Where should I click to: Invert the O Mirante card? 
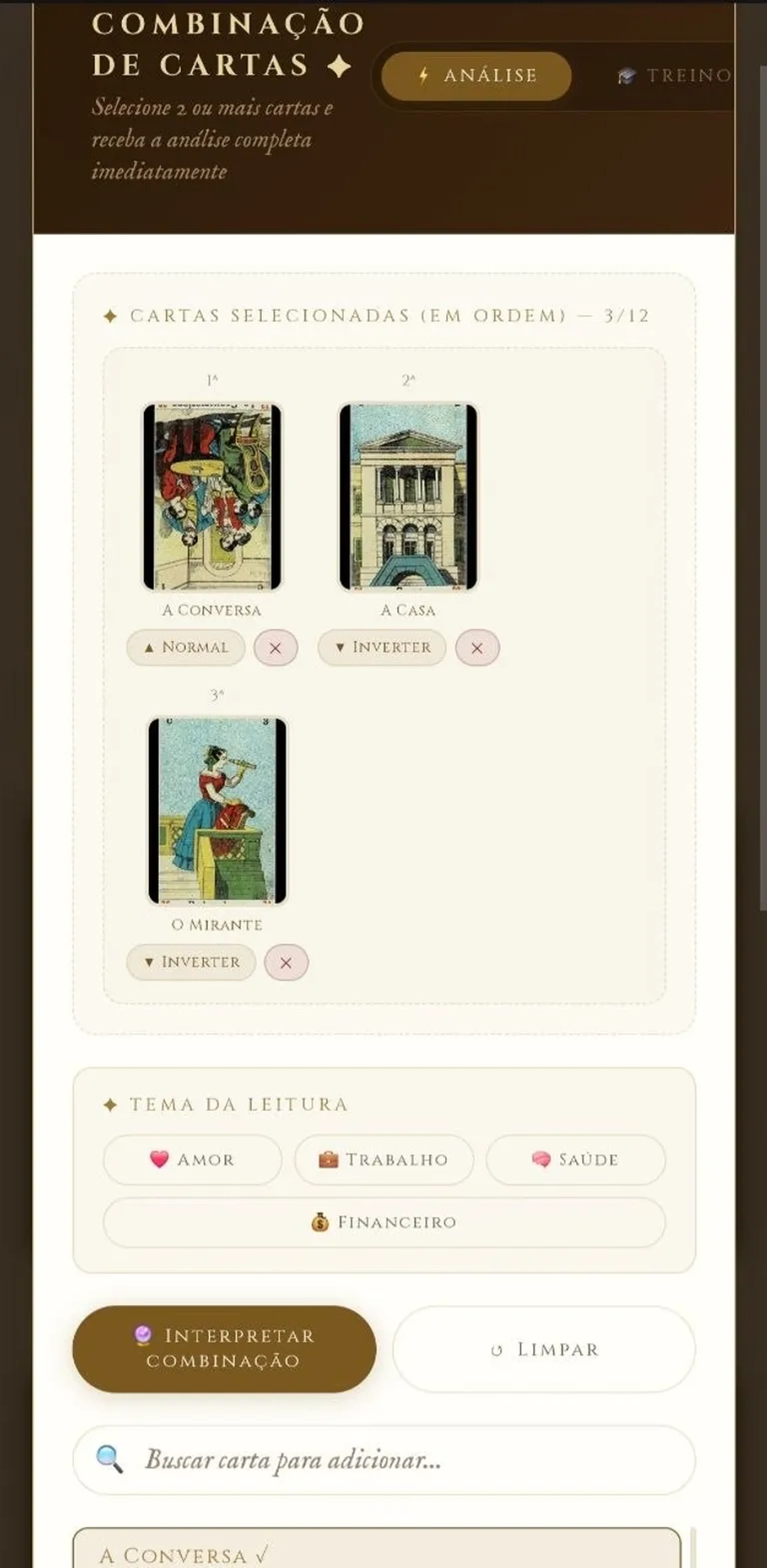click(191, 962)
